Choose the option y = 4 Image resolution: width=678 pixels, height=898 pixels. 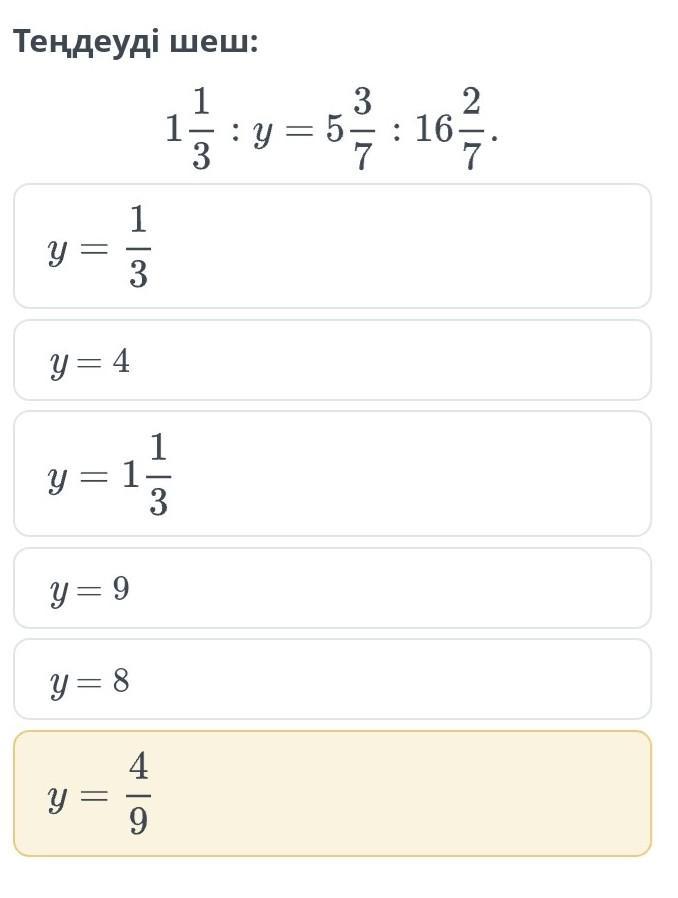point(332,360)
